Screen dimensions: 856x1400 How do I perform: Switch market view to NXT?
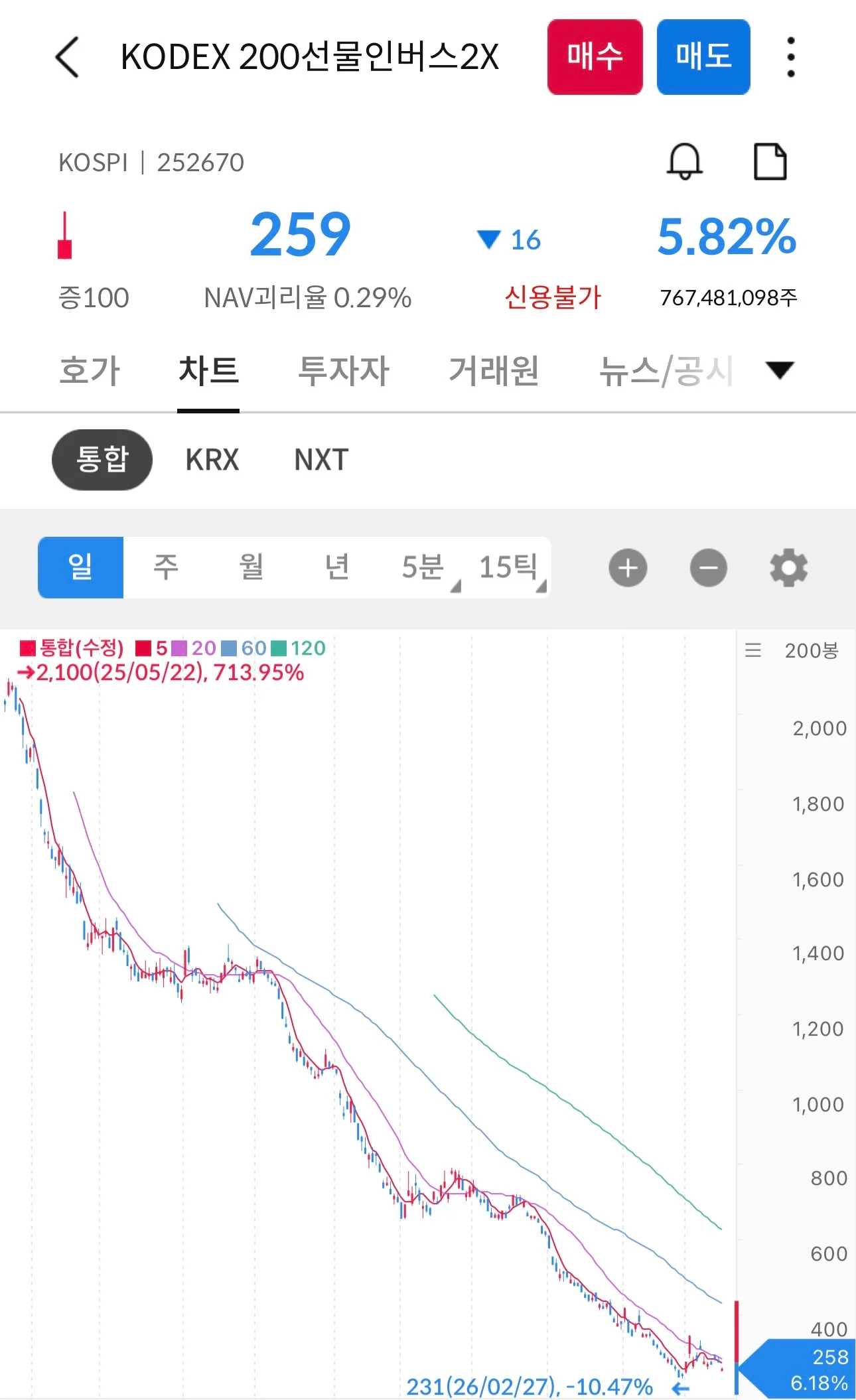click(321, 459)
